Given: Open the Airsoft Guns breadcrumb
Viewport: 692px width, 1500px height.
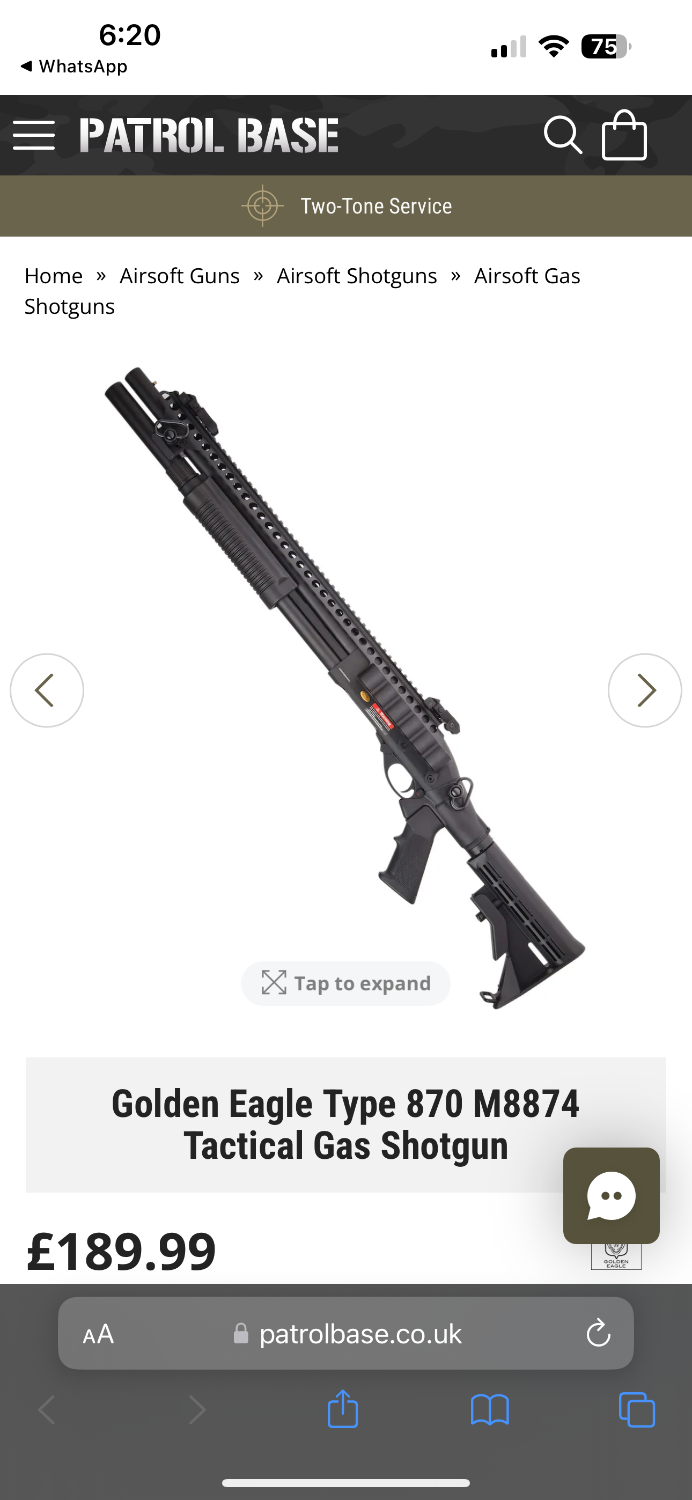Looking at the screenshot, I should coord(180,276).
